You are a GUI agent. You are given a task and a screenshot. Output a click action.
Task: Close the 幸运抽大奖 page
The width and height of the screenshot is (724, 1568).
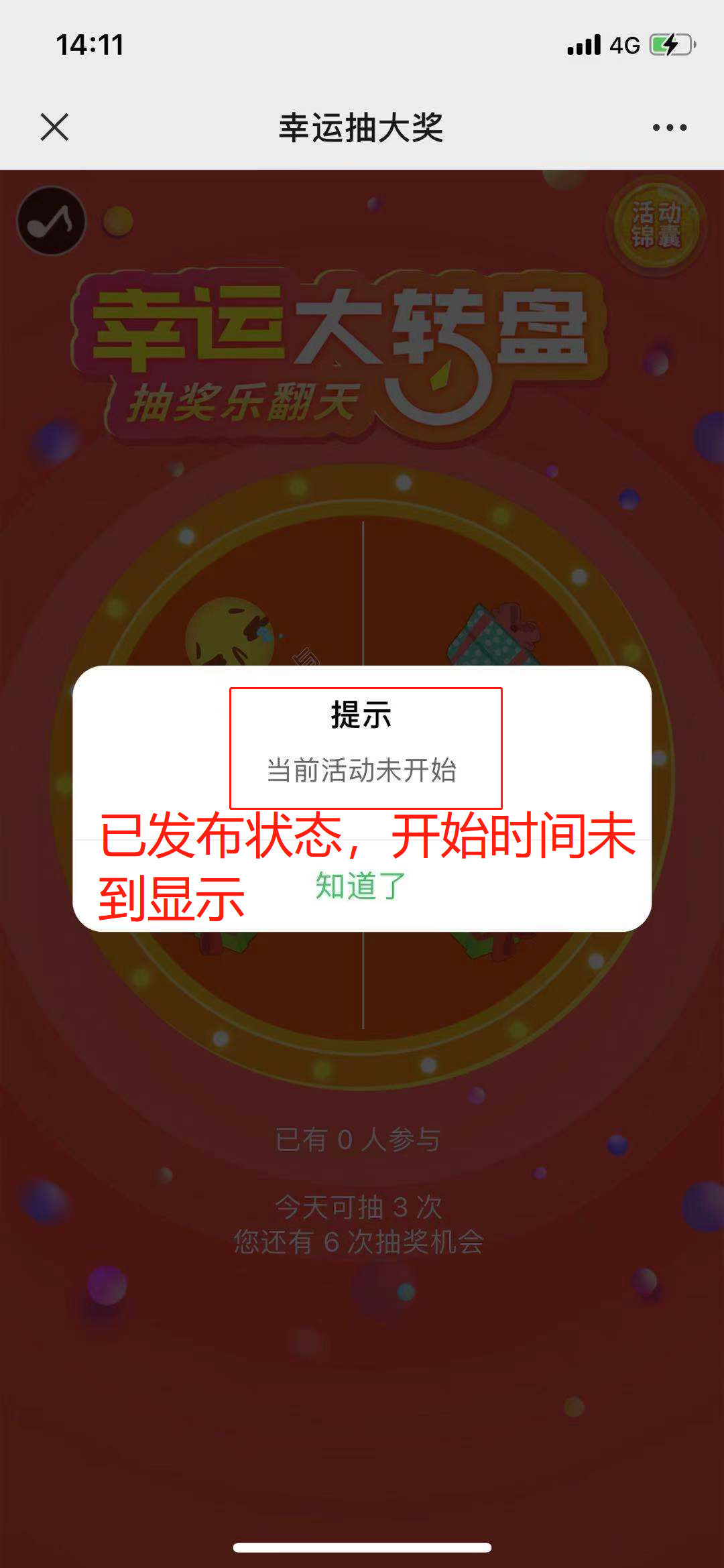(x=54, y=127)
